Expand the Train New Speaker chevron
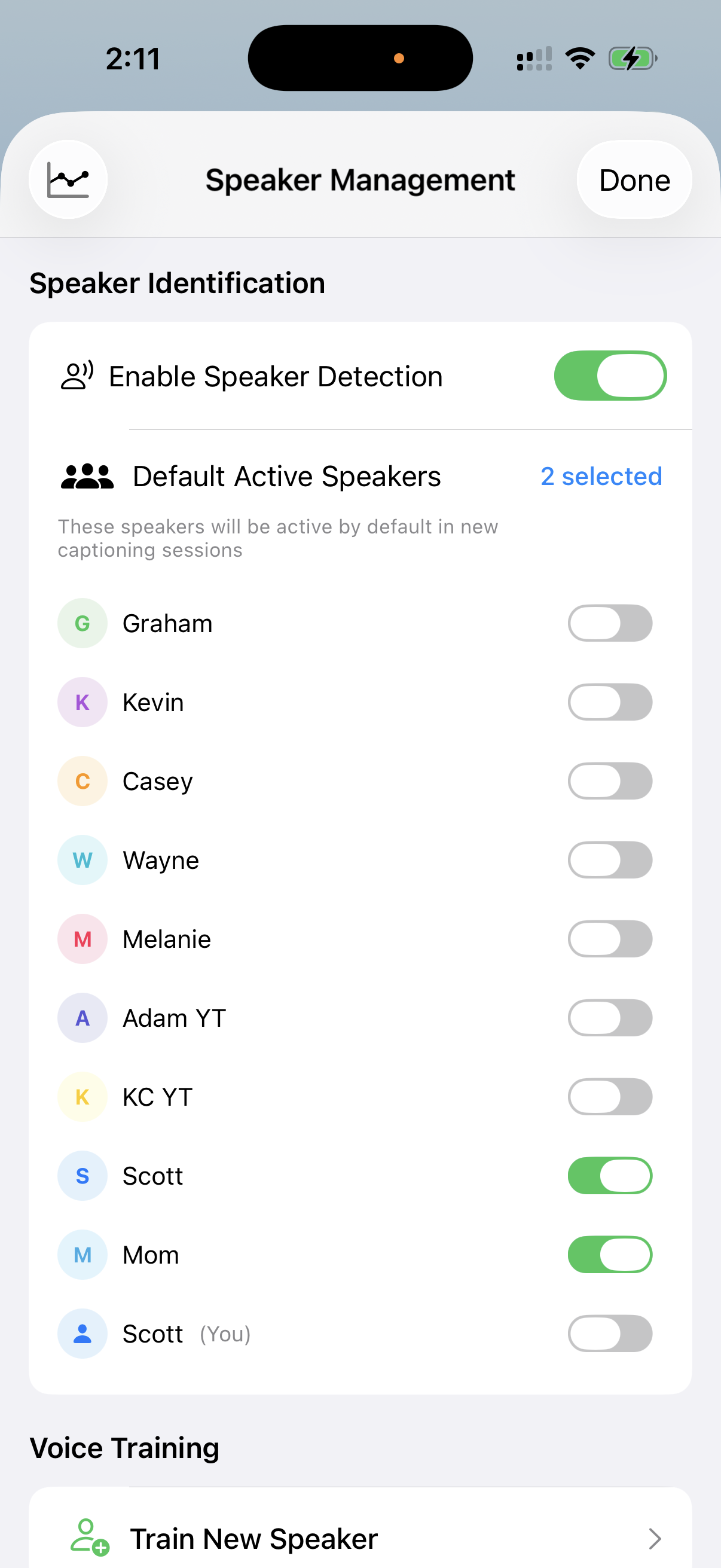The width and height of the screenshot is (721, 1568). coord(654,1538)
